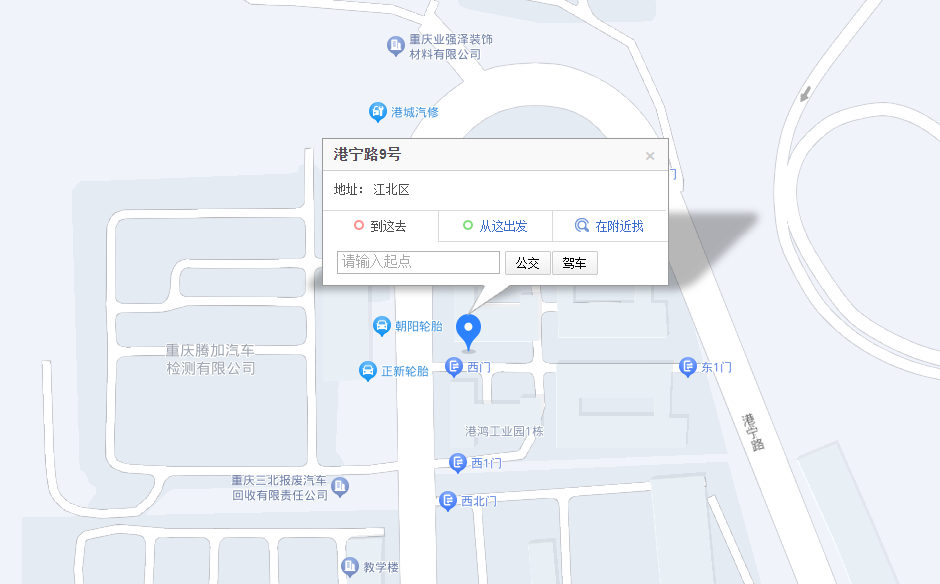Open the 港城汽修 map marker
Image resolution: width=940 pixels, height=584 pixels.
pos(378,111)
